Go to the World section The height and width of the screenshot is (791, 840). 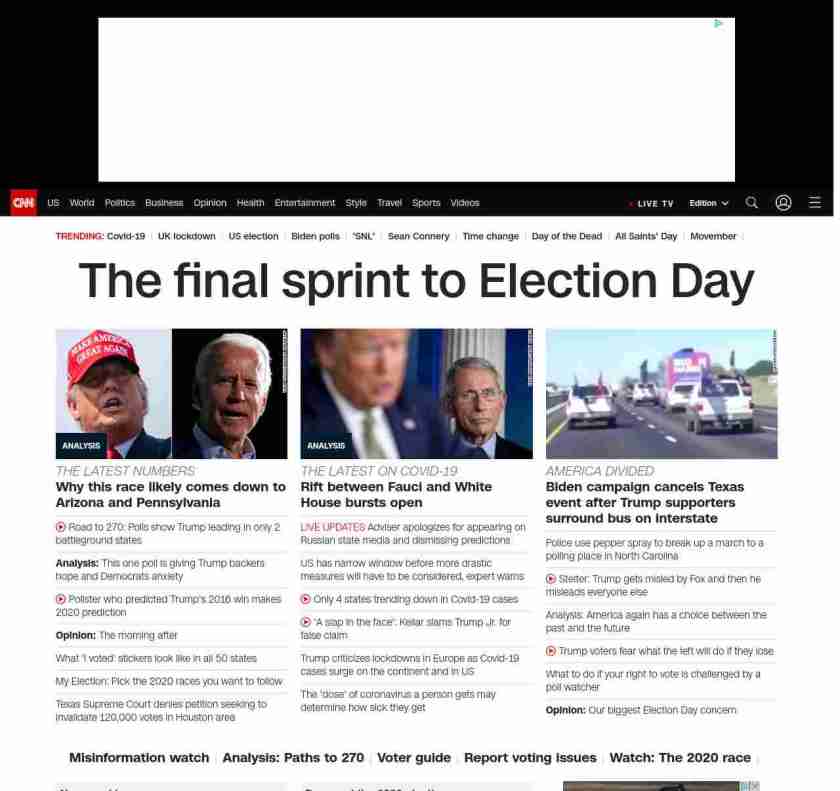[x=82, y=203]
